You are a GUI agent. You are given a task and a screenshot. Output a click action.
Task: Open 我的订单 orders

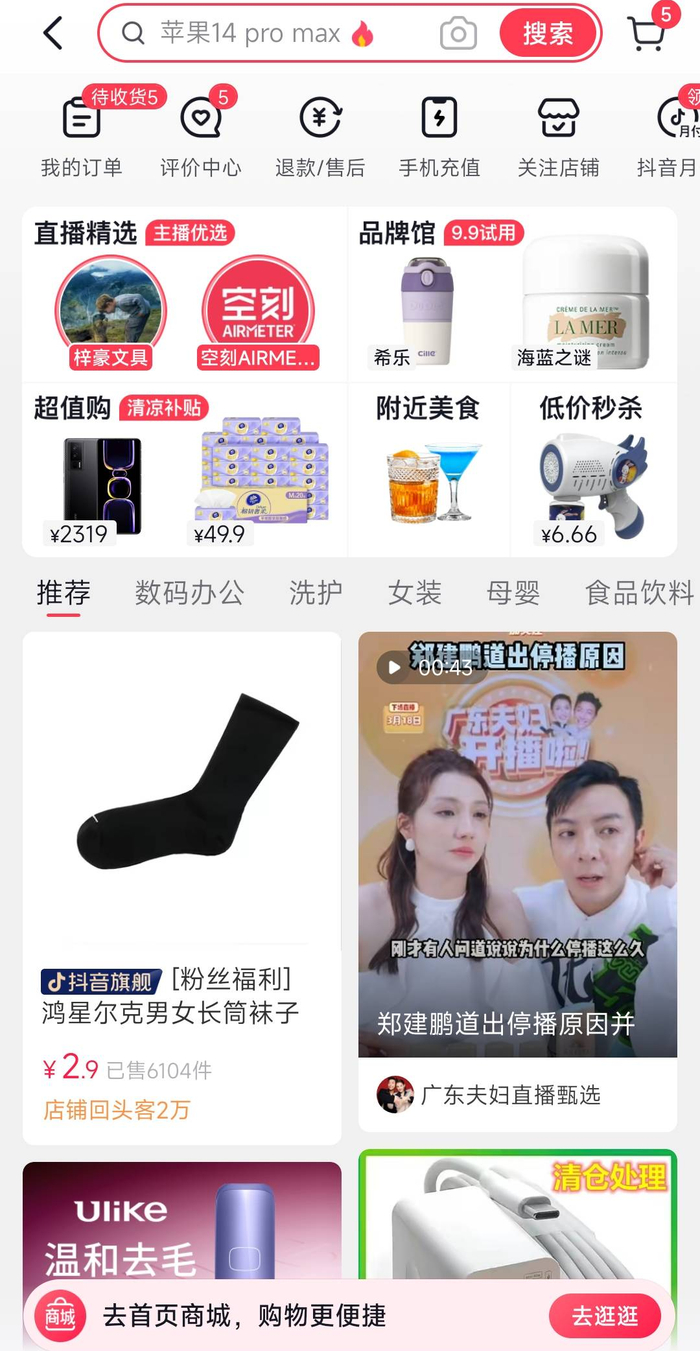click(x=81, y=135)
